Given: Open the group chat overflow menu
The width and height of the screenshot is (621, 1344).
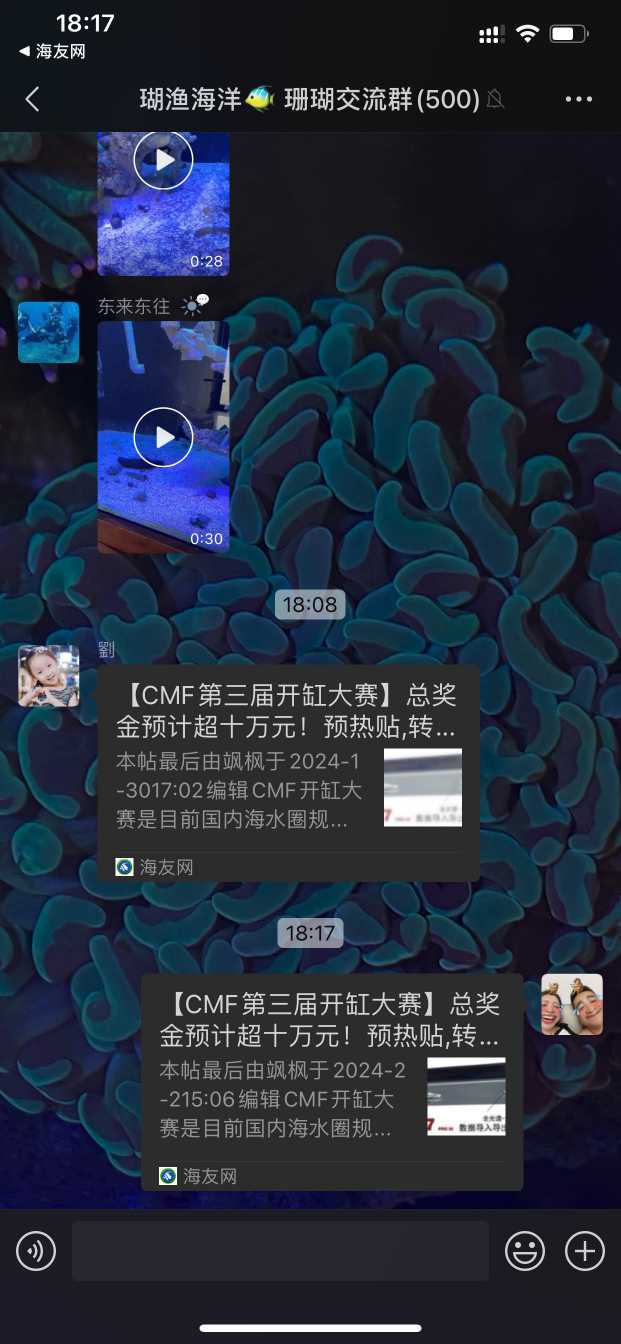Looking at the screenshot, I should [579, 99].
